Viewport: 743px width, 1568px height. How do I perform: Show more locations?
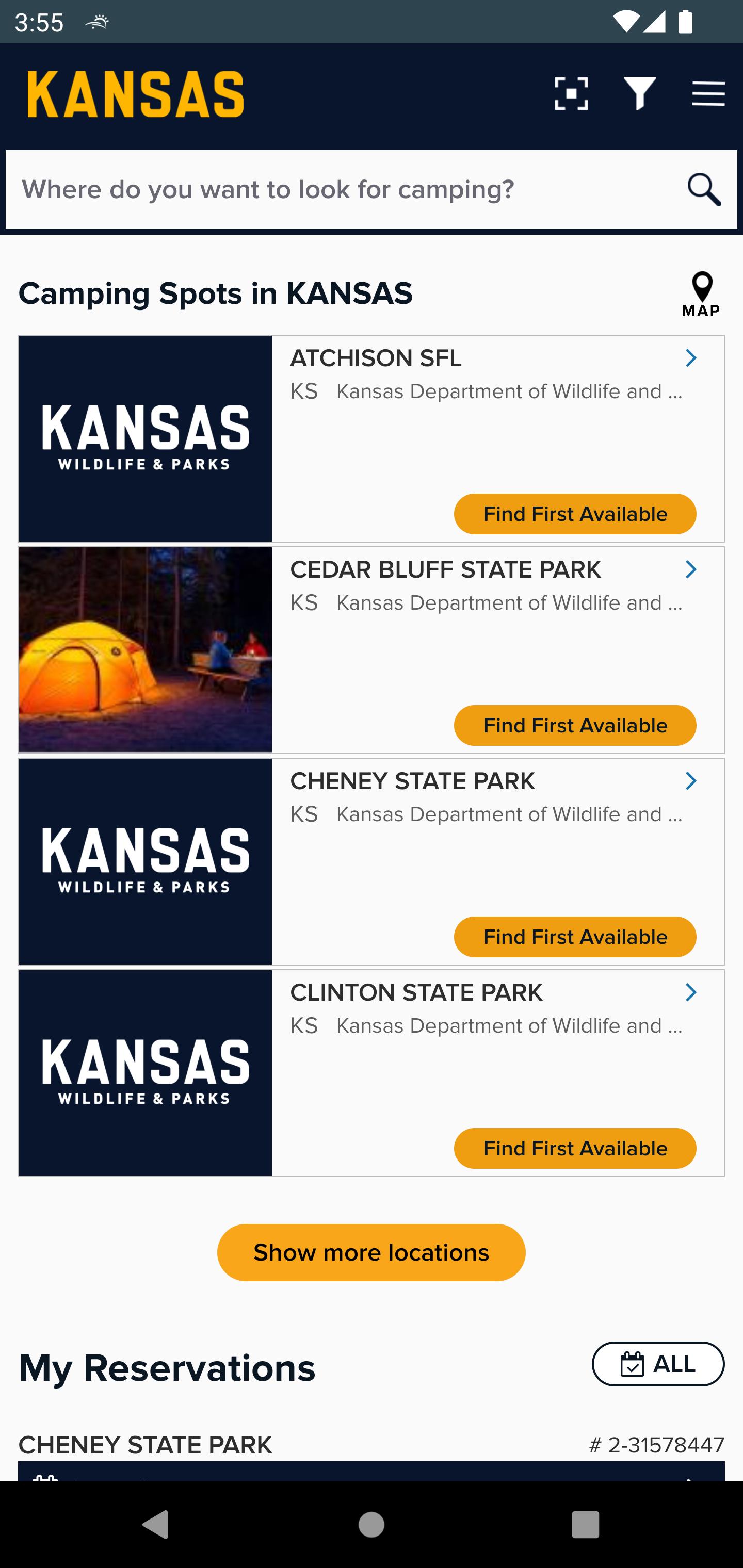coord(371,1253)
